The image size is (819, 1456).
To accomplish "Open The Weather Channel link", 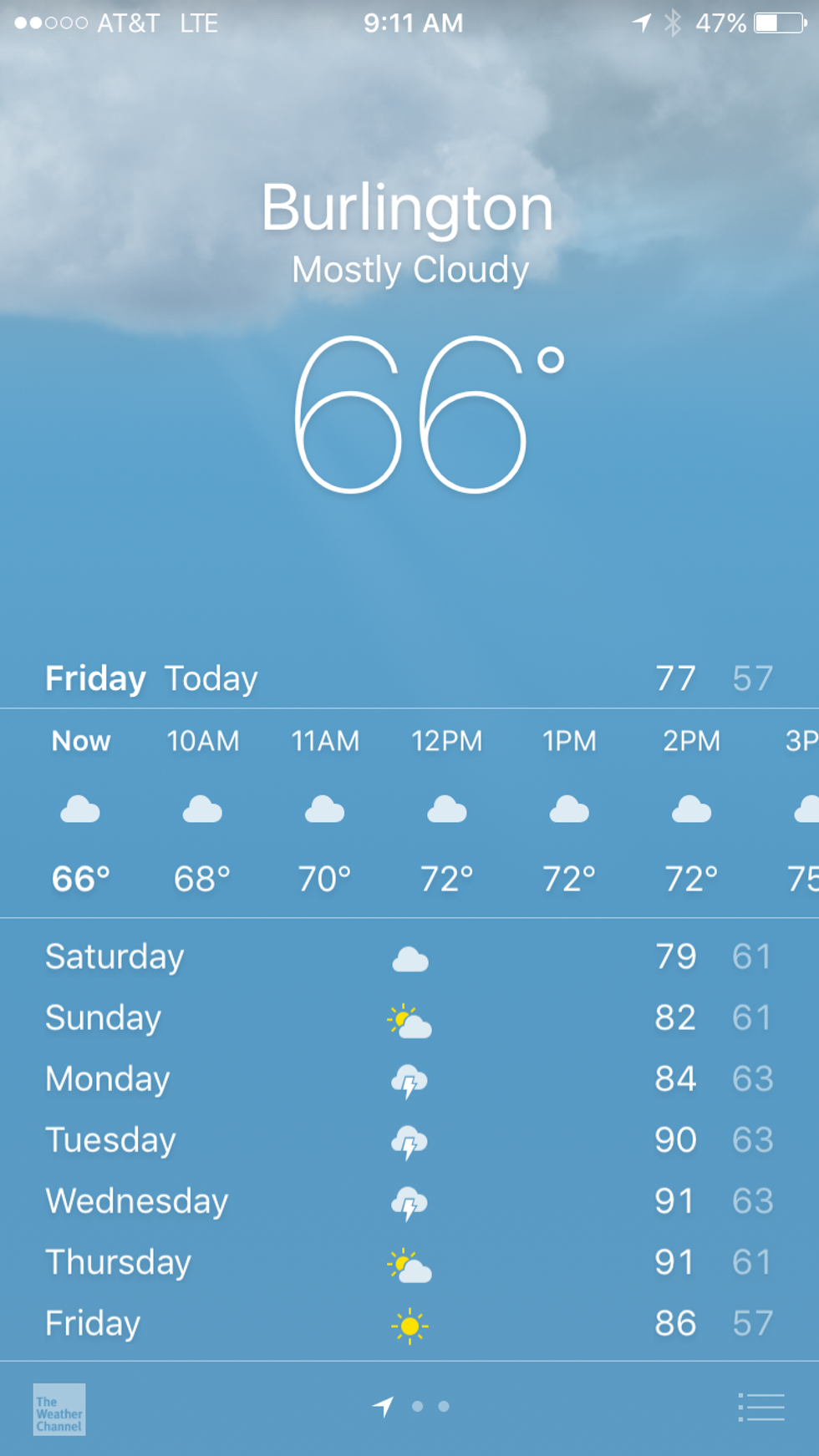I will click(x=59, y=1409).
